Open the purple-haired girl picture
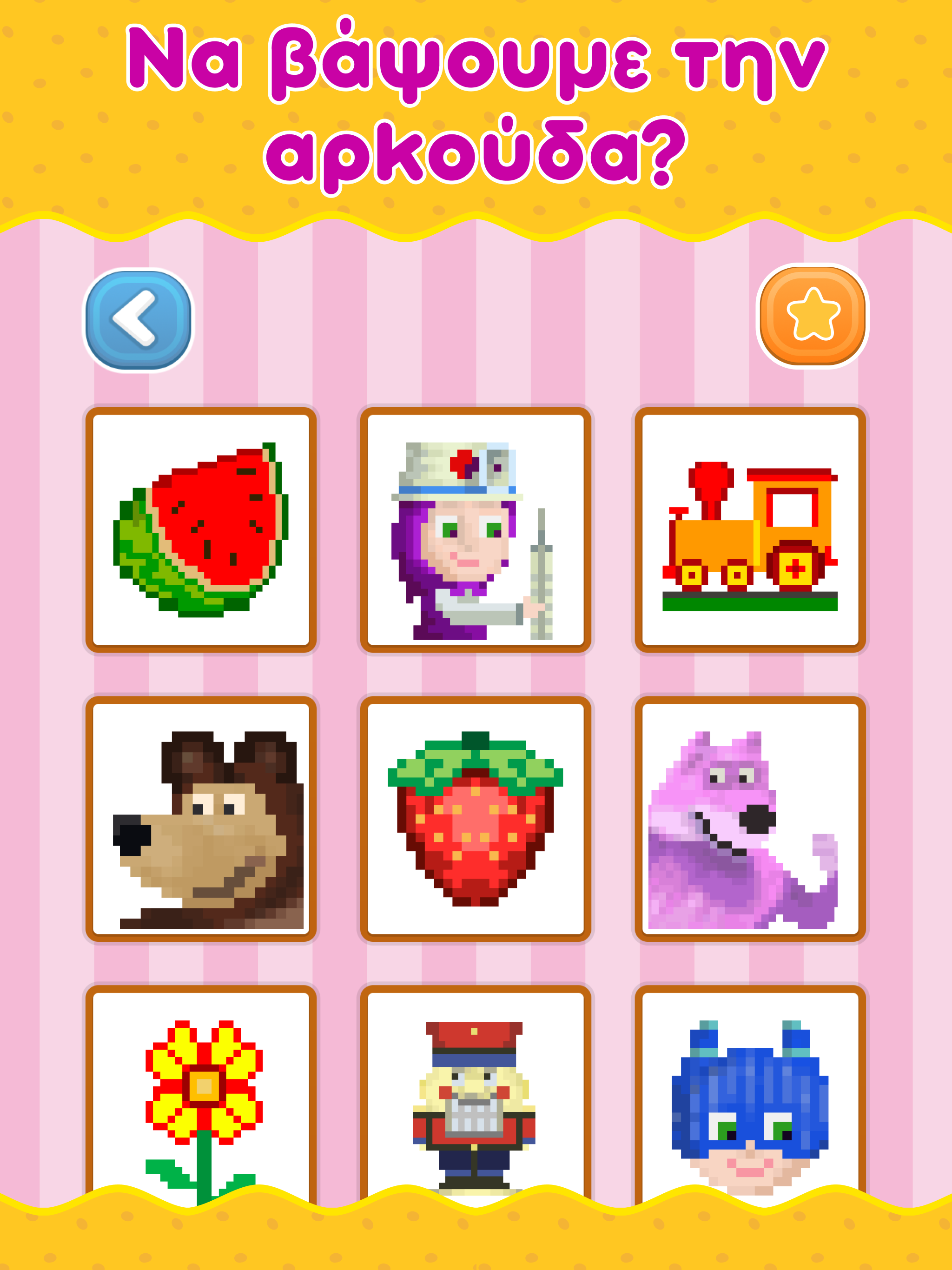This screenshot has width=952, height=1270. (x=476, y=529)
